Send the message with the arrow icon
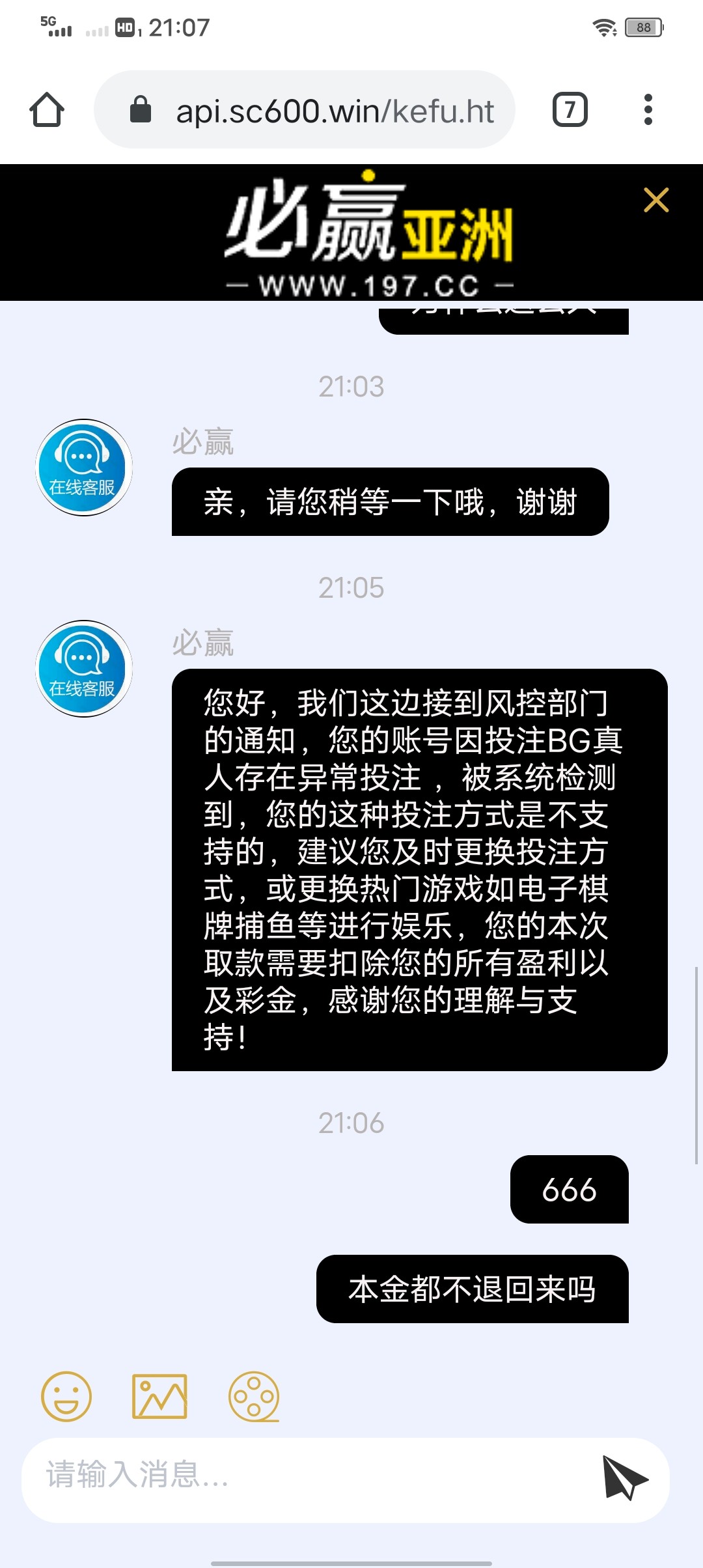Screen dimensions: 703x1568 (x=624, y=1478)
